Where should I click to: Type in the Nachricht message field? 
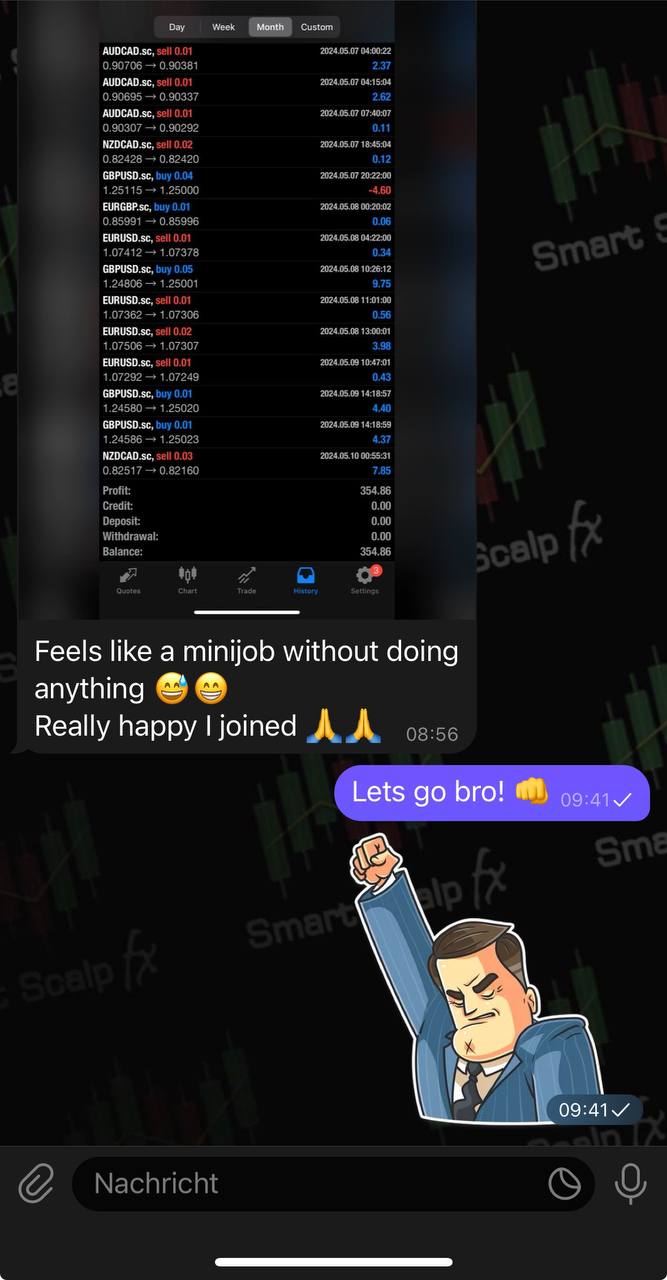pyautogui.click(x=300, y=1184)
